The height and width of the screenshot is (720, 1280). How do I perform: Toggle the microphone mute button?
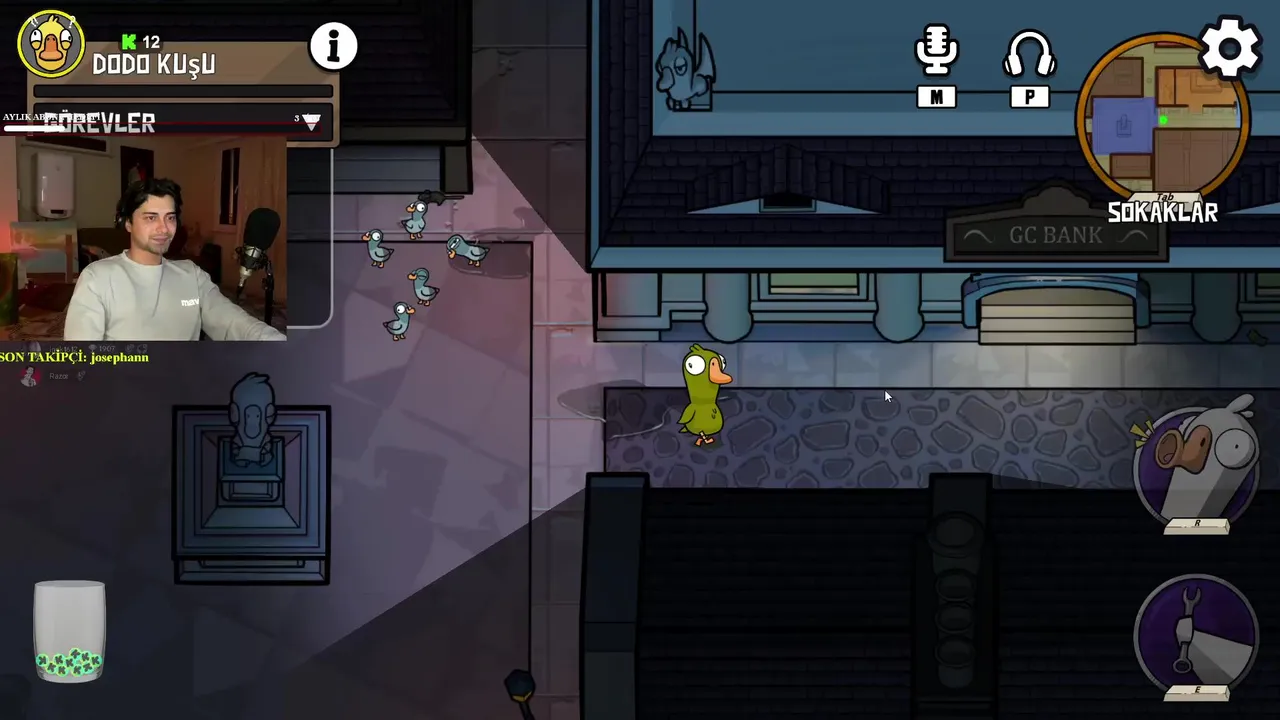pos(936,52)
